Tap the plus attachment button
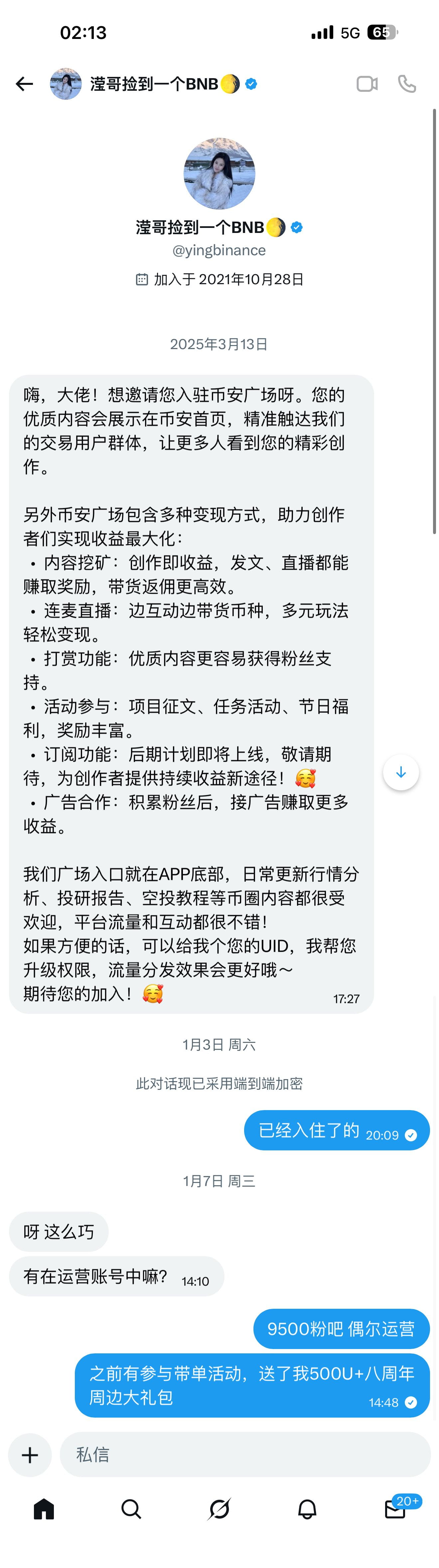The image size is (439, 1568). click(30, 1455)
